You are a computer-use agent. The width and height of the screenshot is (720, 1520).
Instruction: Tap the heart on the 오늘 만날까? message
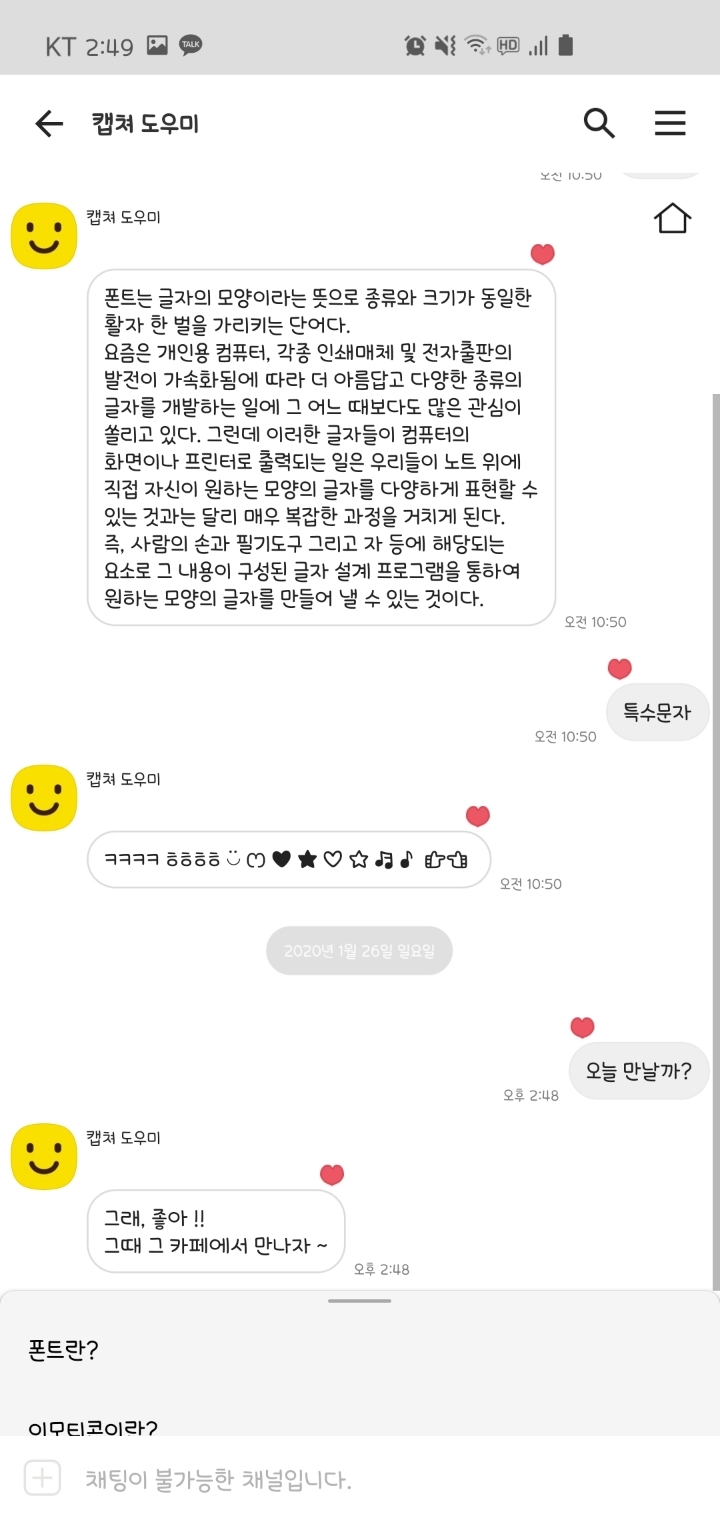[x=582, y=1027]
